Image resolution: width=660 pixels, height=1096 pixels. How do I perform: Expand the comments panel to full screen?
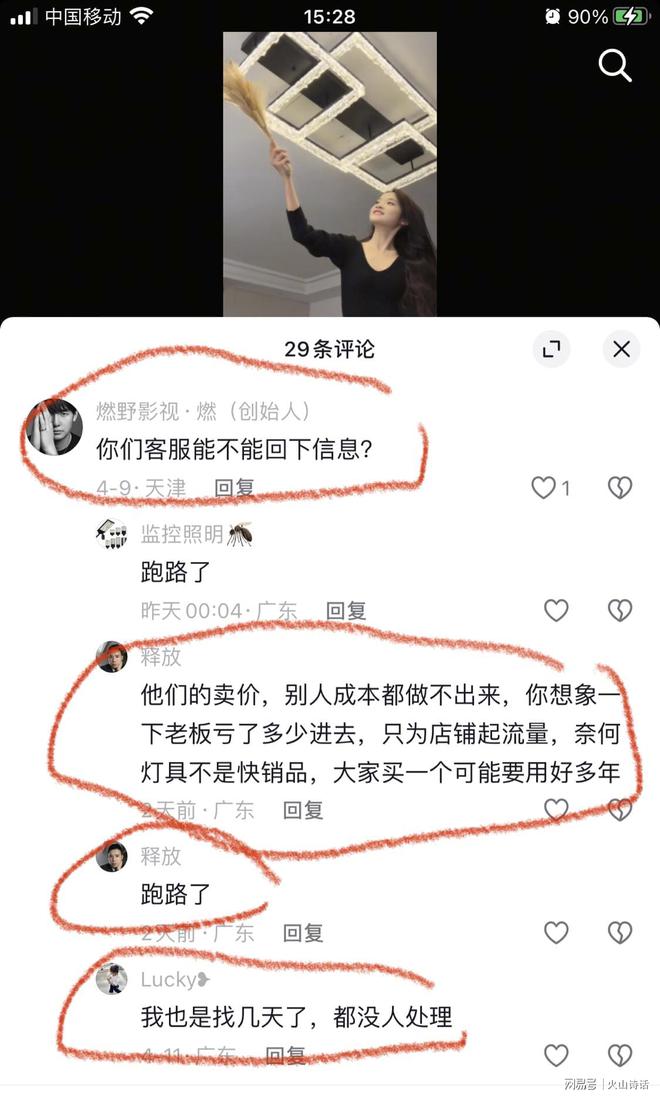tap(551, 349)
